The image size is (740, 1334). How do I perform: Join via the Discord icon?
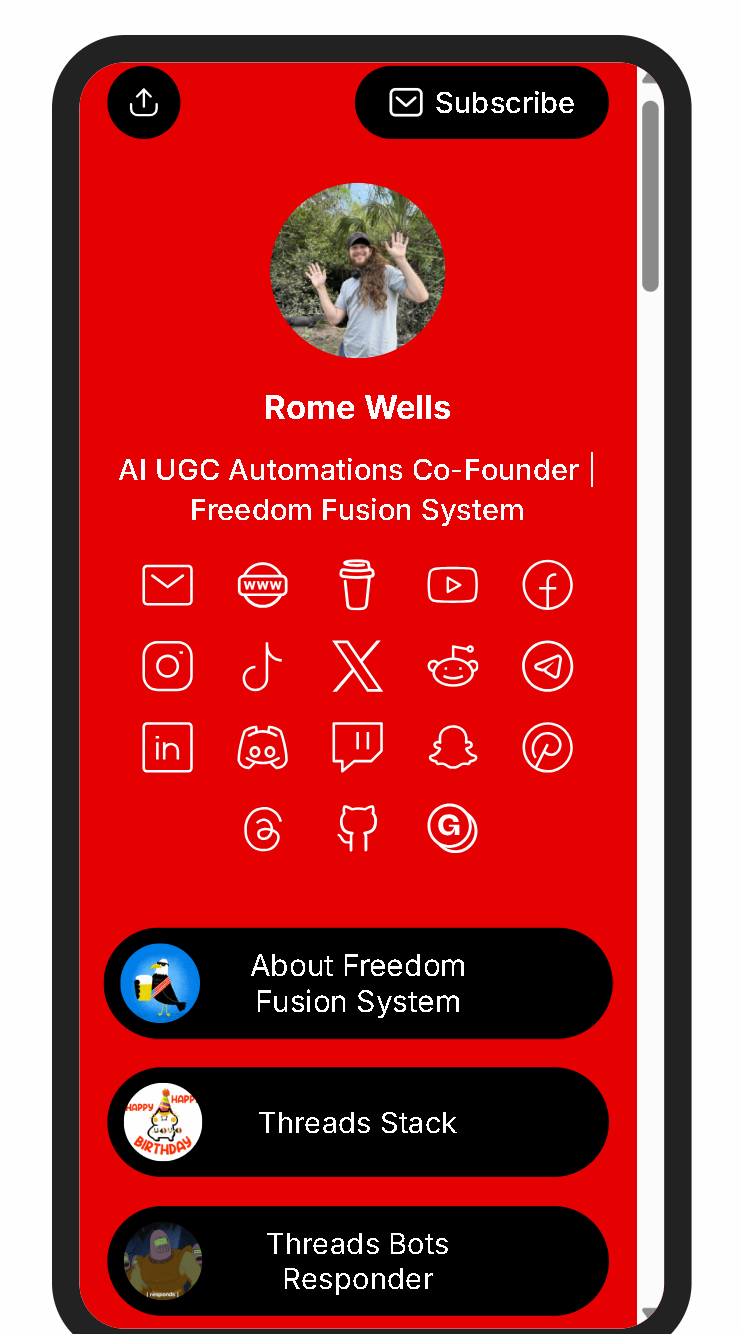[263, 747]
